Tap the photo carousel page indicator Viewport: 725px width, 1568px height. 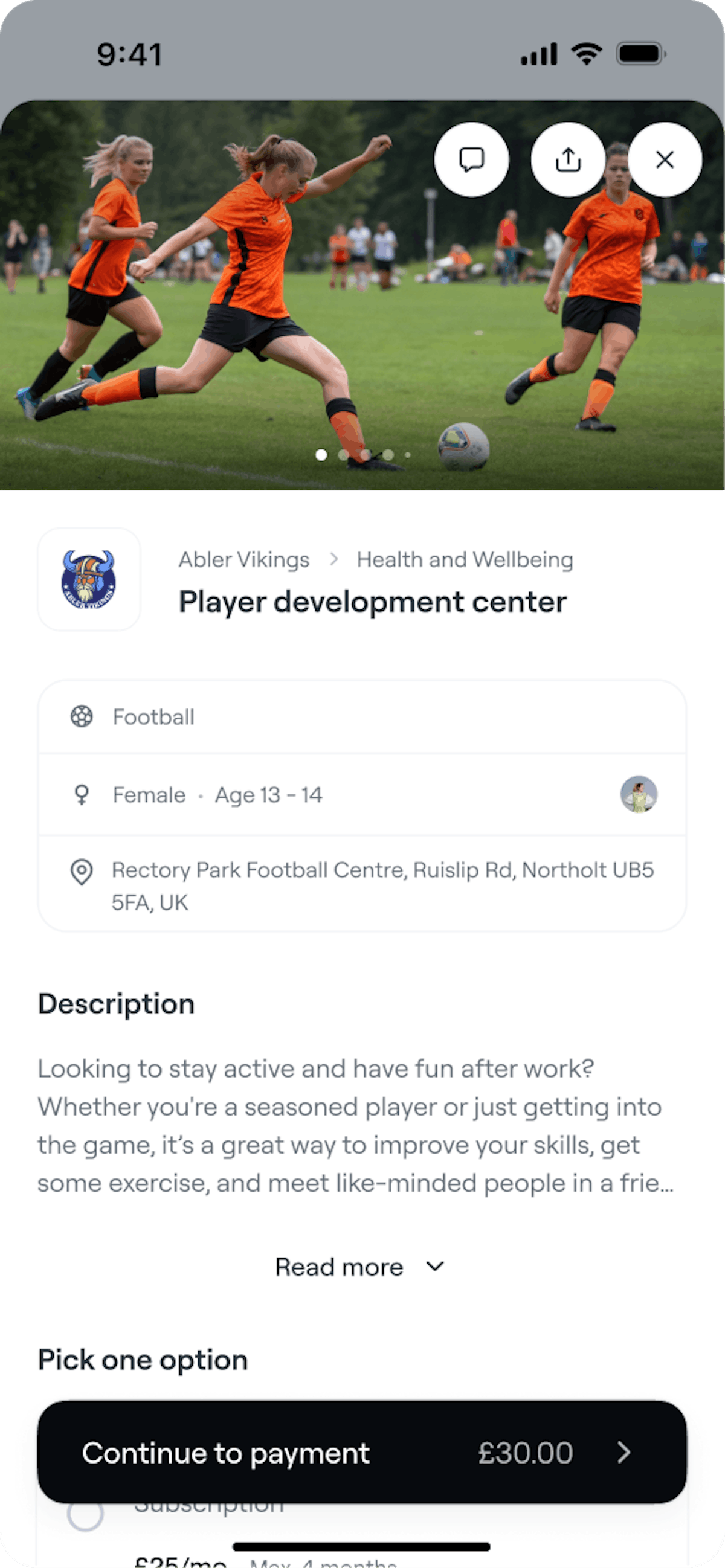pyautogui.click(x=363, y=455)
